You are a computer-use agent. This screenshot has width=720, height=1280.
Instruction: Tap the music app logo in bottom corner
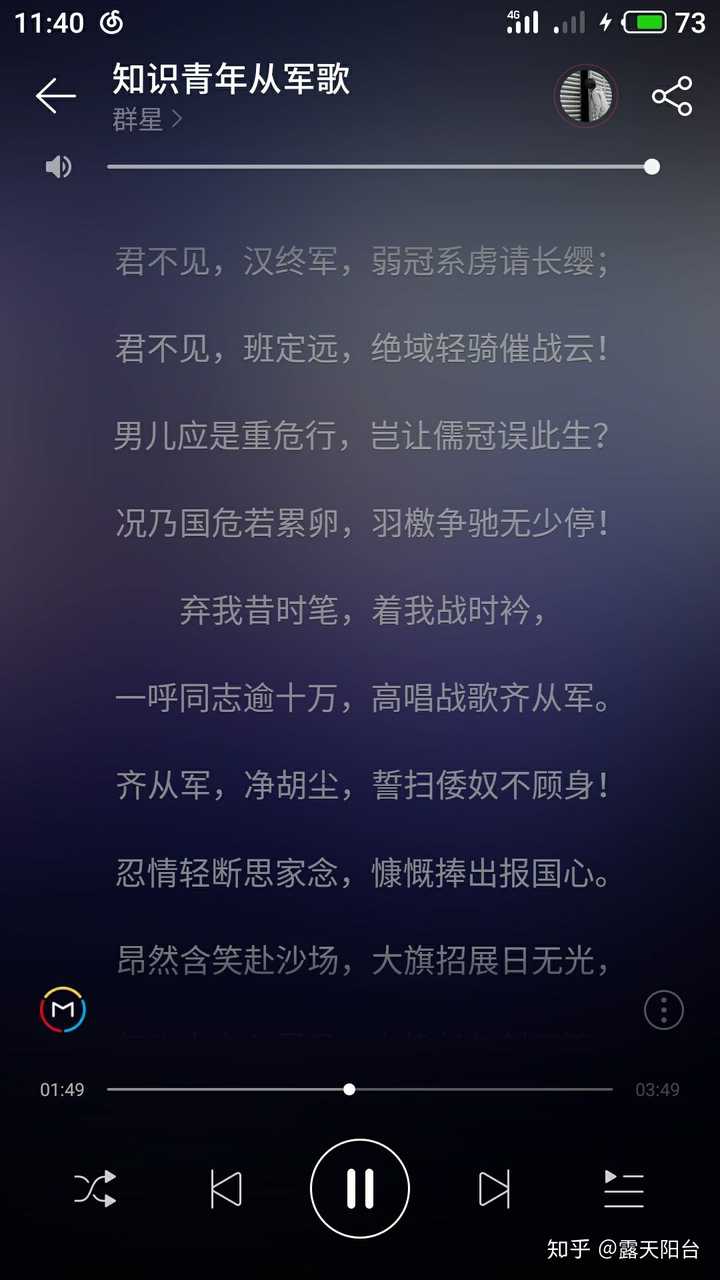click(x=60, y=1010)
